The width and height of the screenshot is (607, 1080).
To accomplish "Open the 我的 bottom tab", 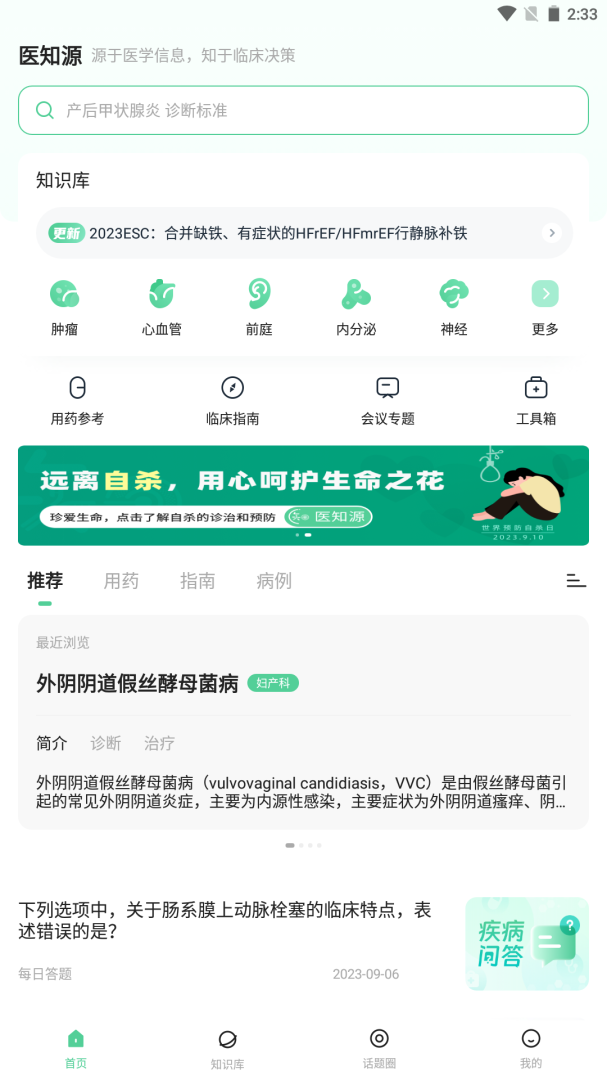I will click(x=531, y=1048).
